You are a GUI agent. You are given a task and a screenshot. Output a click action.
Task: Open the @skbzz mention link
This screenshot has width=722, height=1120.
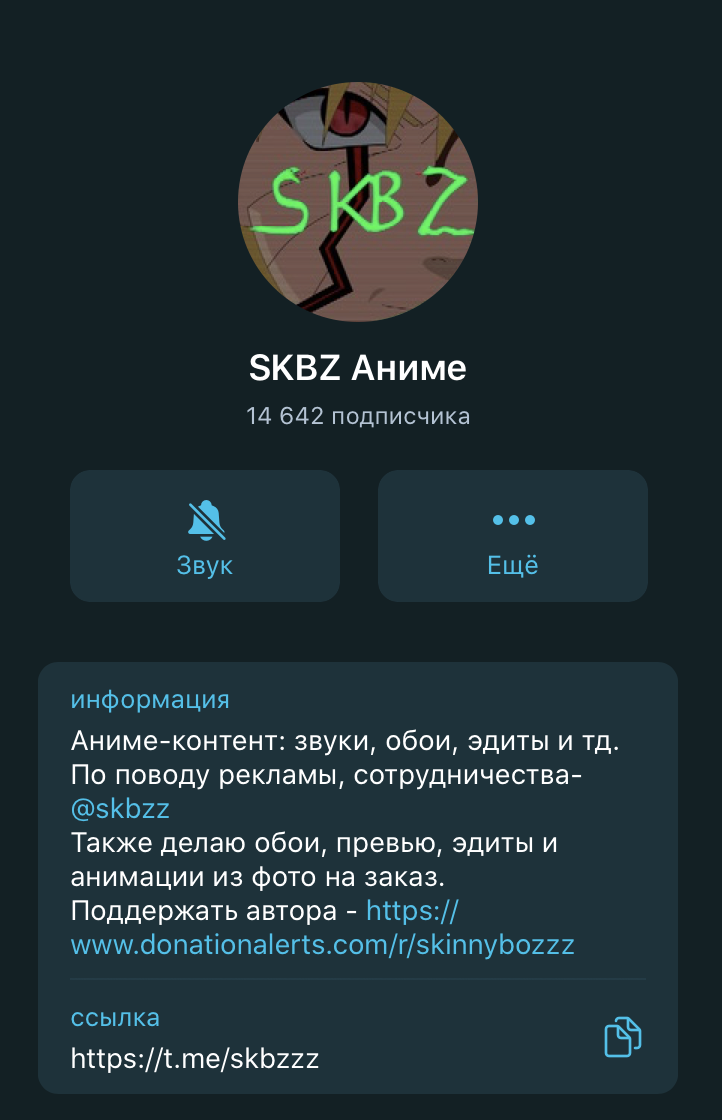pos(118,808)
